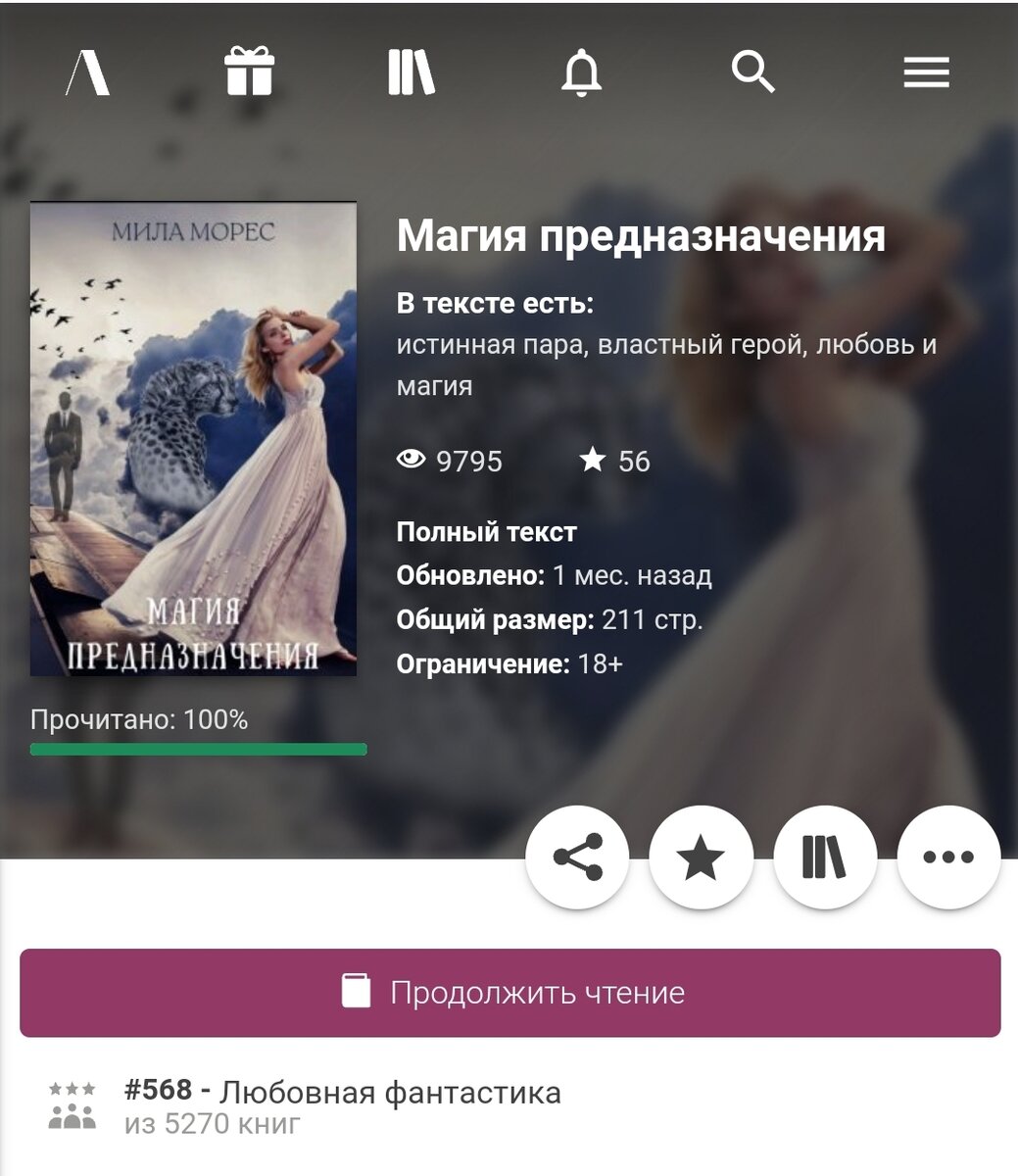This screenshot has height=1176, width=1018.
Task: Add this book to library shelf button
Action: click(x=824, y=857)
